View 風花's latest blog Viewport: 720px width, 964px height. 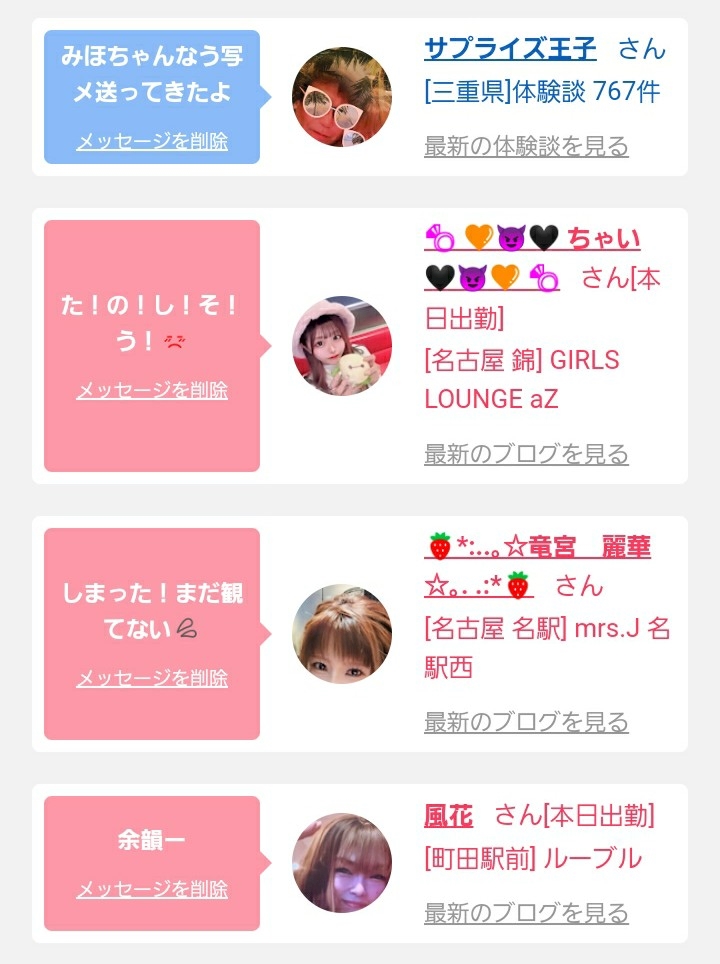[526, 913]
